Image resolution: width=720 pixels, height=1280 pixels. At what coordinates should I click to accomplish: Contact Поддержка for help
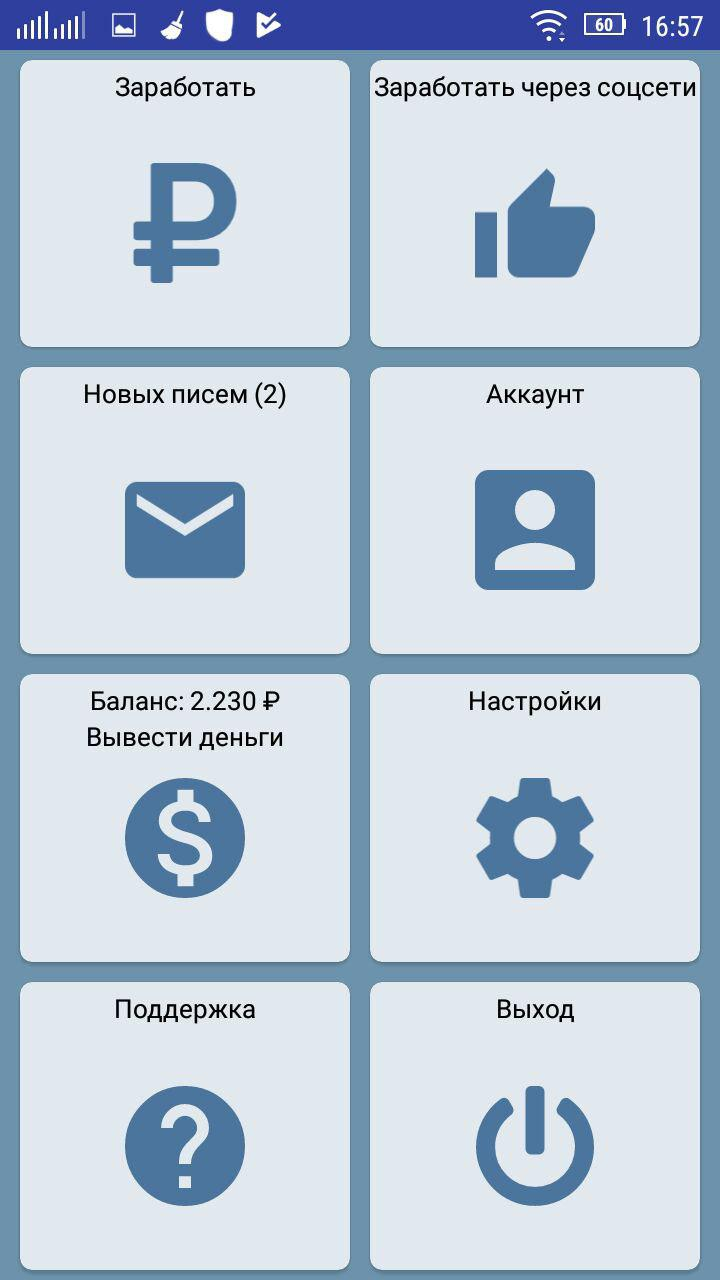click(x=185, y=1126)
